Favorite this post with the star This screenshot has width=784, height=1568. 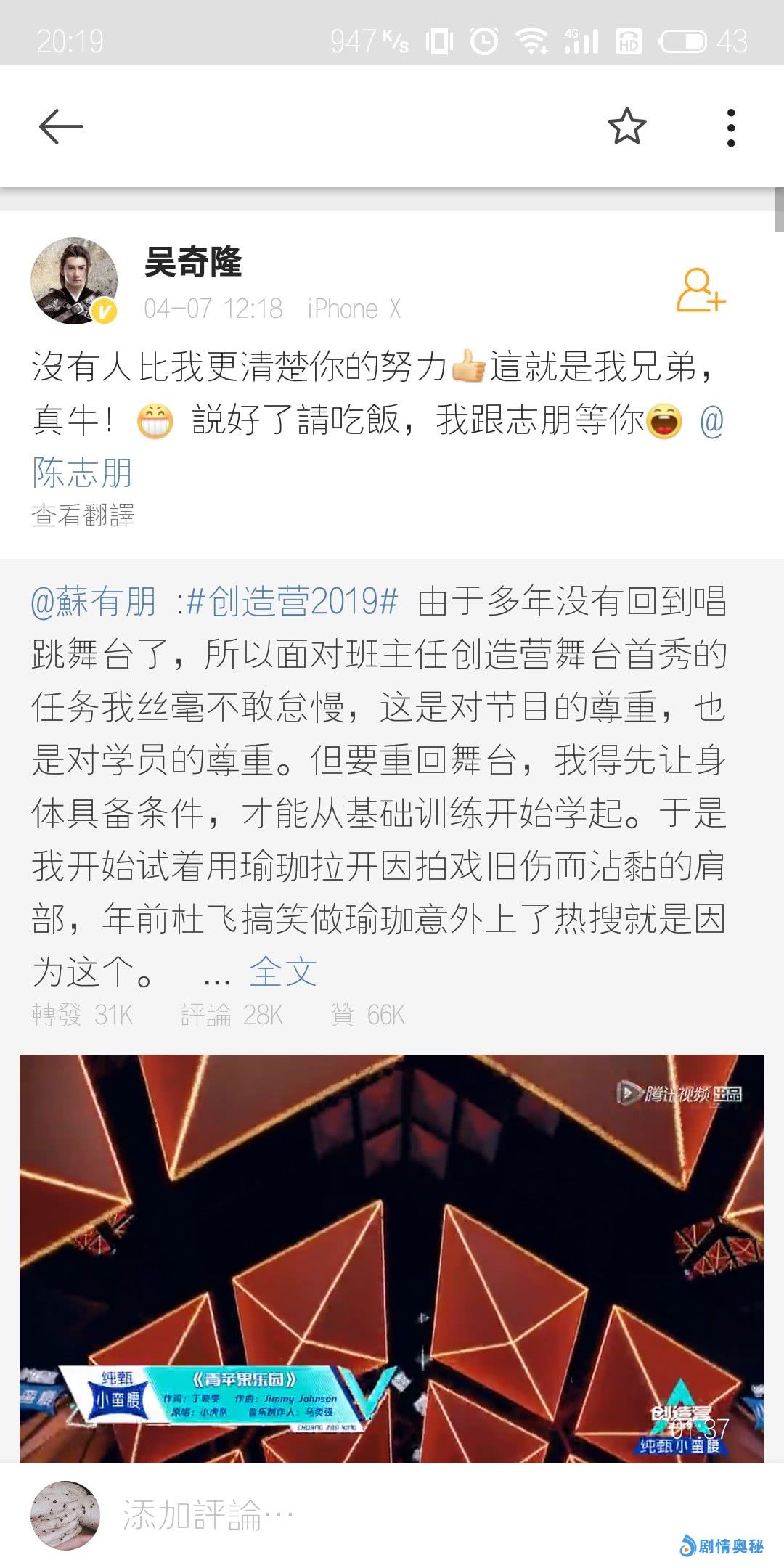pyautogui.click(x=626, y=127)
